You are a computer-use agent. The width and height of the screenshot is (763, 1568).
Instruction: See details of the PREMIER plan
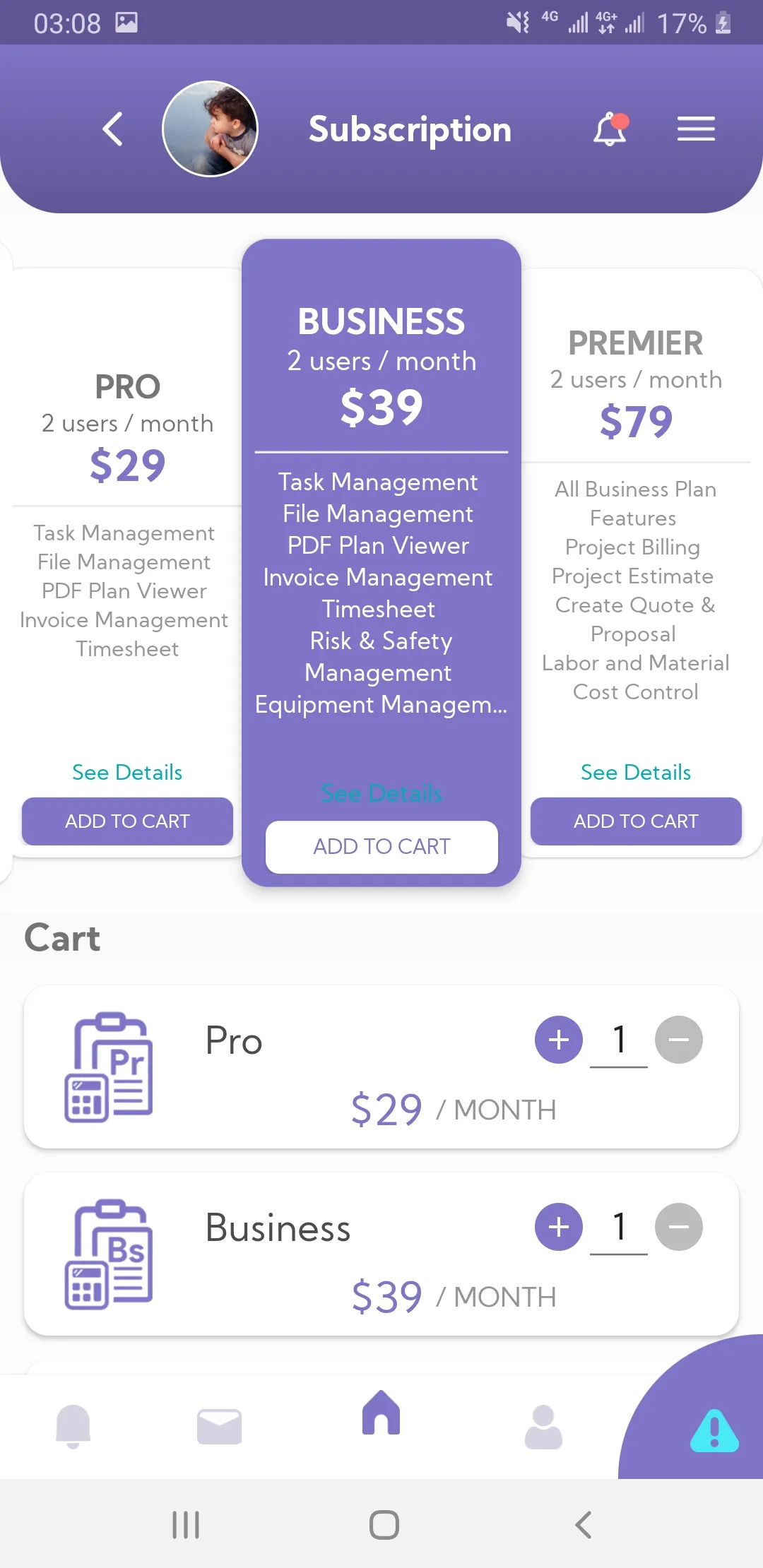(636, 772)
